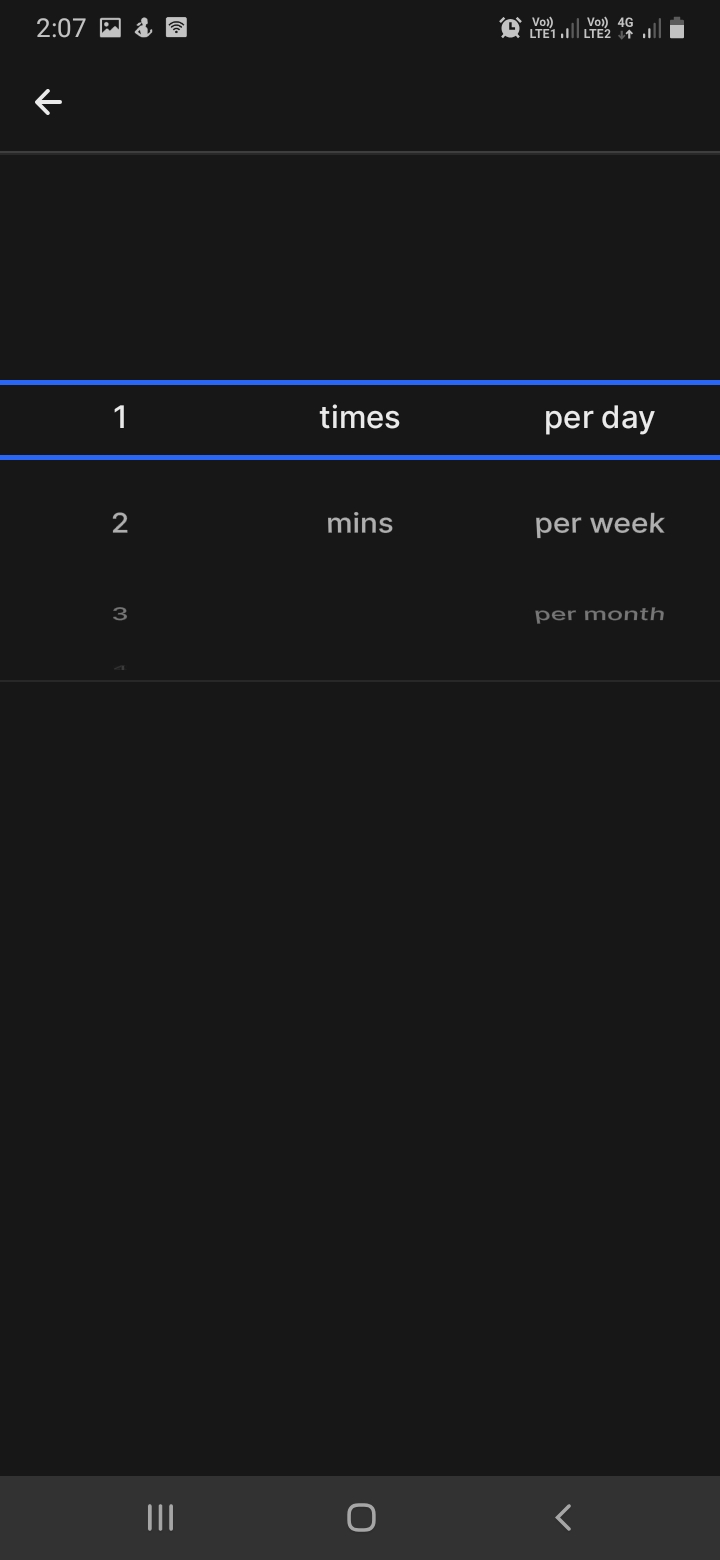This screenshot has height=1560, width=720.
Task: Select 2 in the number picker
Action: tap(120, 523)
